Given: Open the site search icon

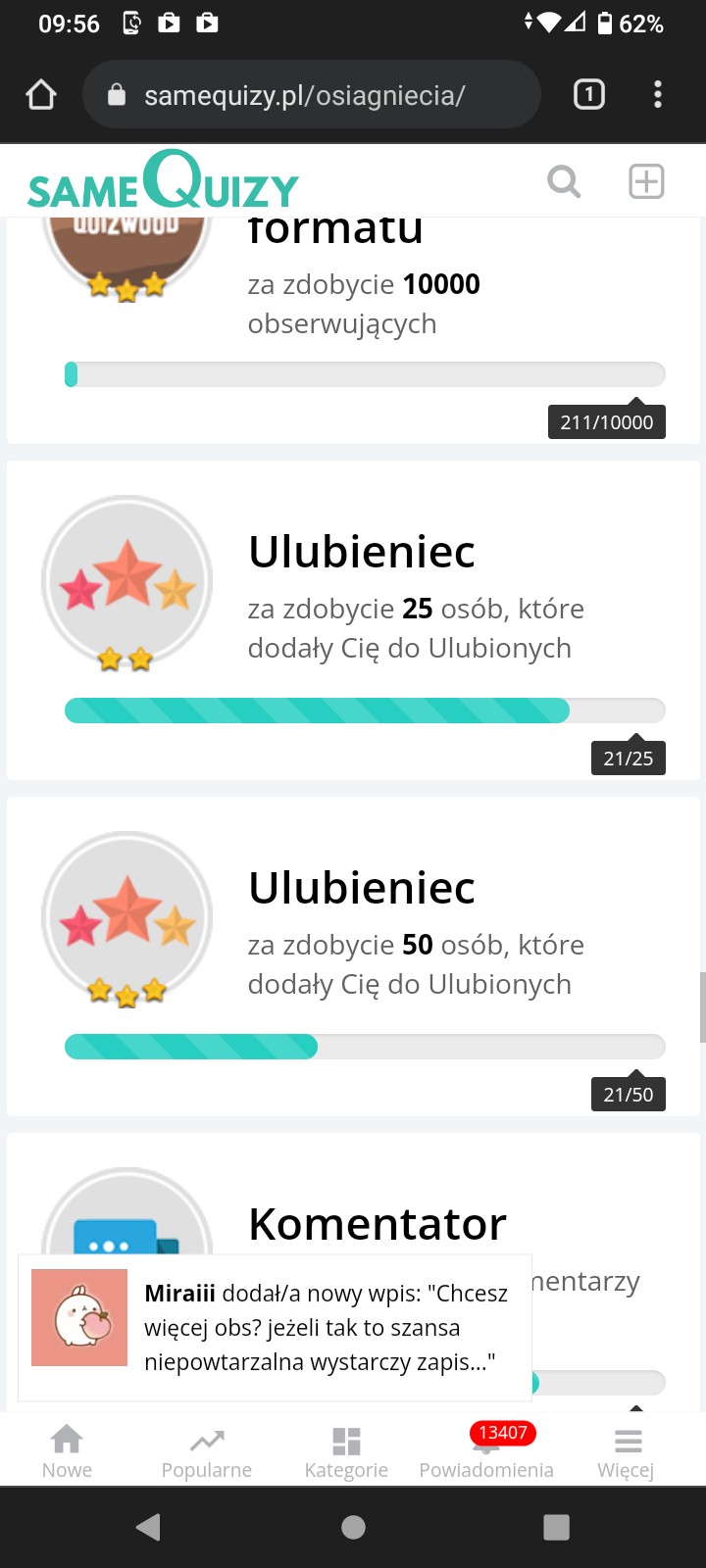Looking at the screenshot, I should (564, 181).
